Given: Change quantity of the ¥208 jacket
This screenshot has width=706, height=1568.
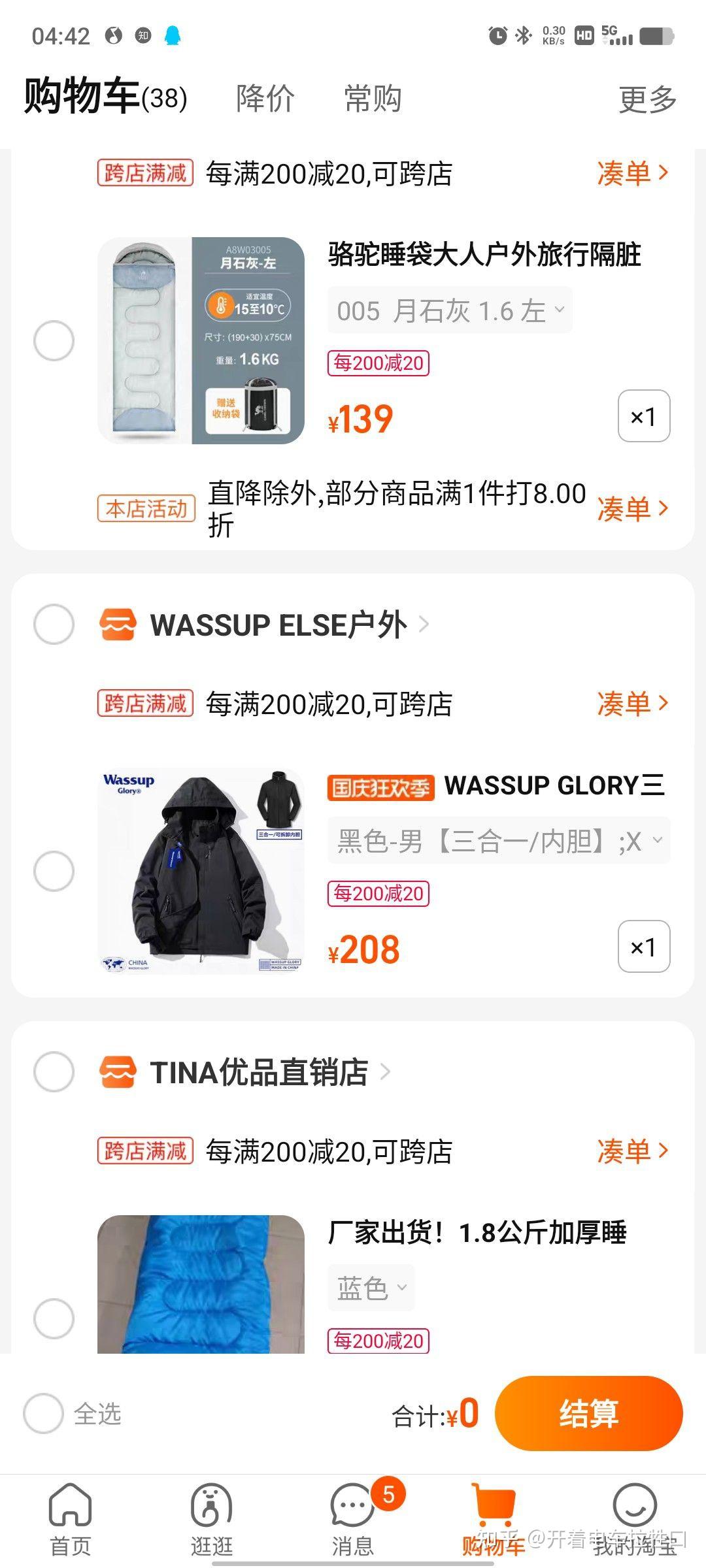Looking at the screenshot, I should (x=644, y=947).
